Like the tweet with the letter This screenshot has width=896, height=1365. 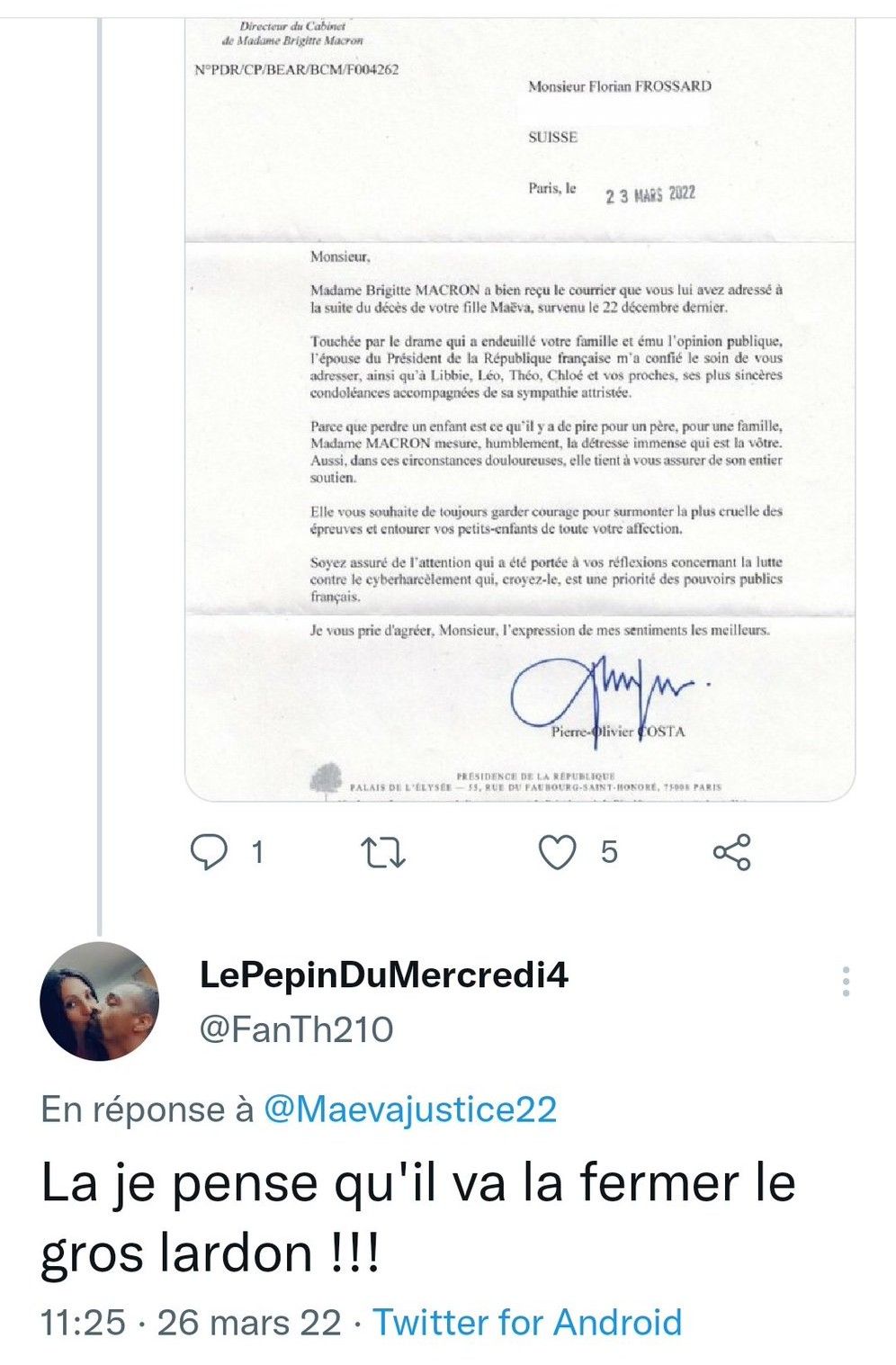[x=557, y=852]
